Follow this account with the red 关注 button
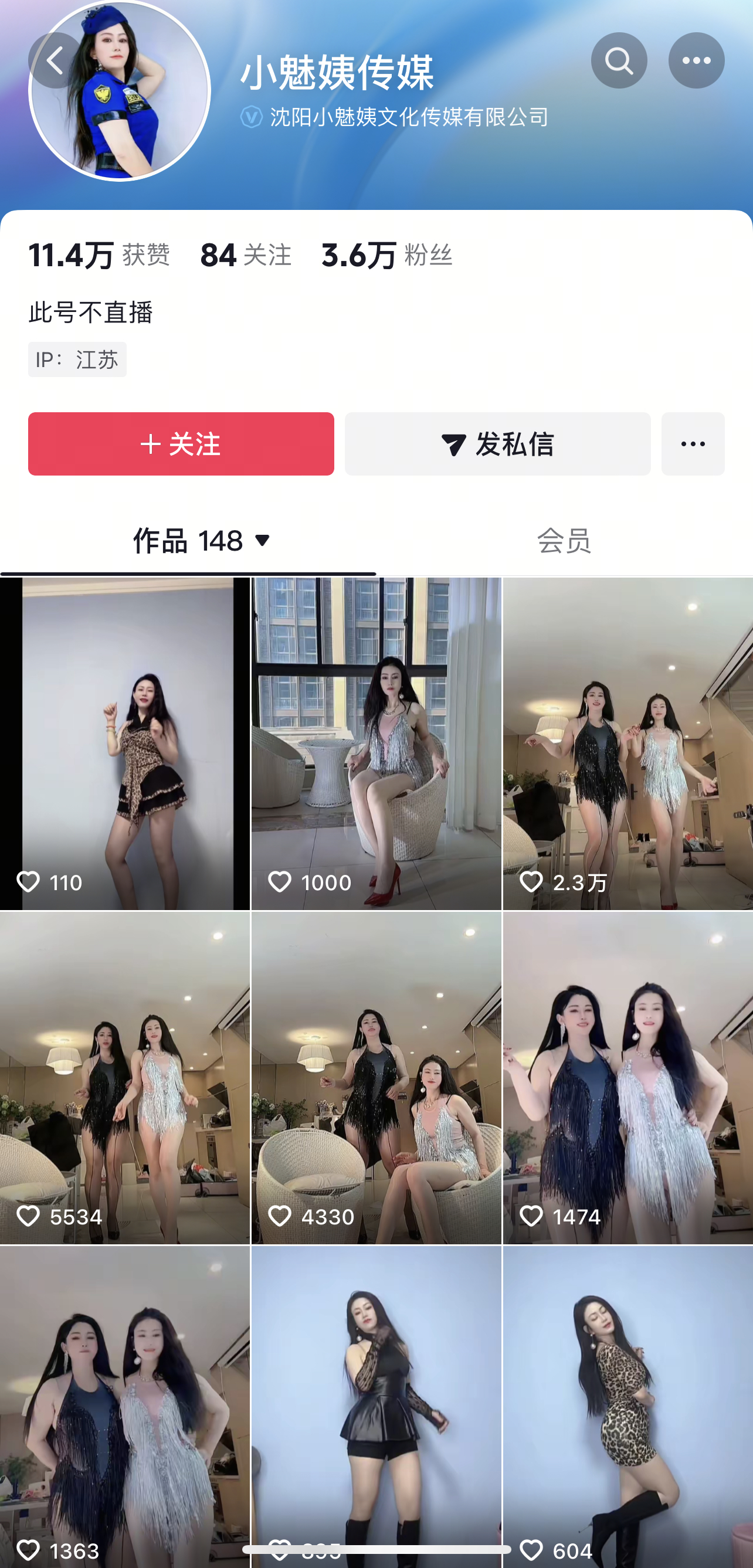This screenshot has height=1568, width=753. [x=181, y=444]
